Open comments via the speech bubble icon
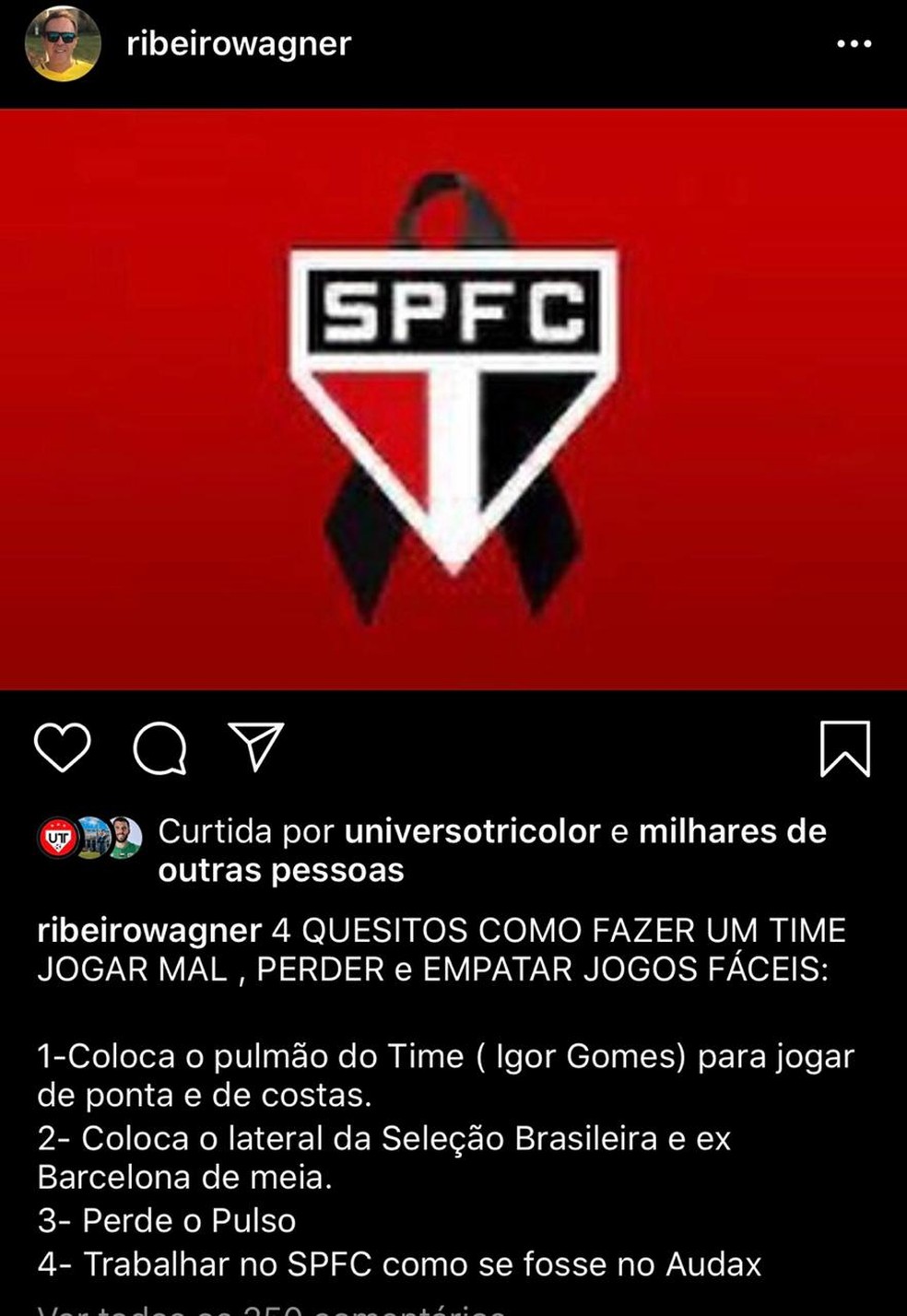The height and width of the screenshot is (1316, 907). pos(160,746)
